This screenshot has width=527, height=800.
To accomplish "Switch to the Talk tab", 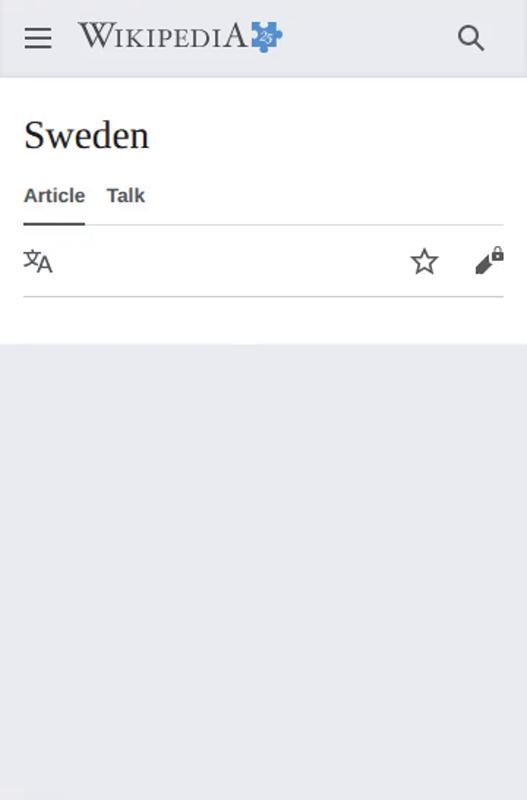I will coord(126,195).
